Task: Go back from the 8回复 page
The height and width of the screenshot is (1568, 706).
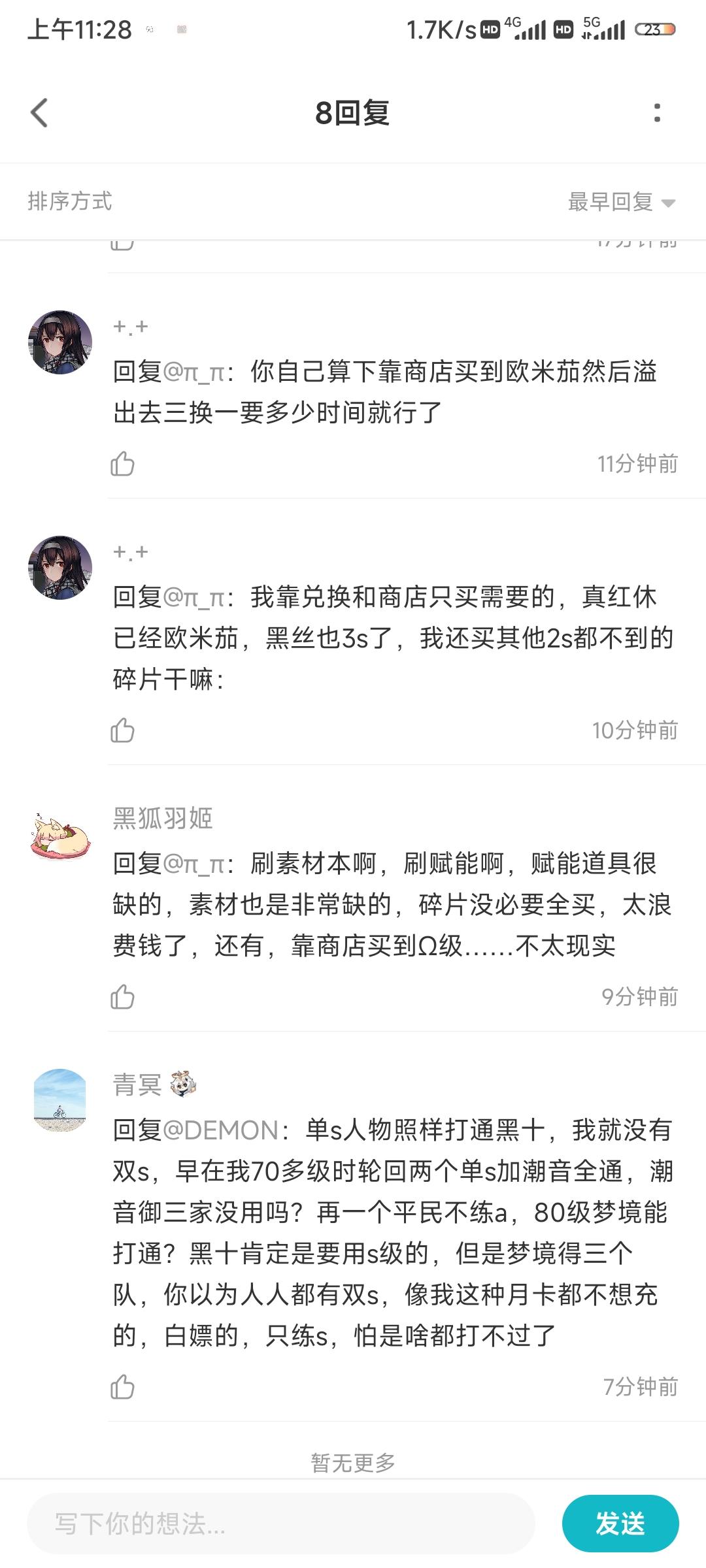Action: [40, 112]
